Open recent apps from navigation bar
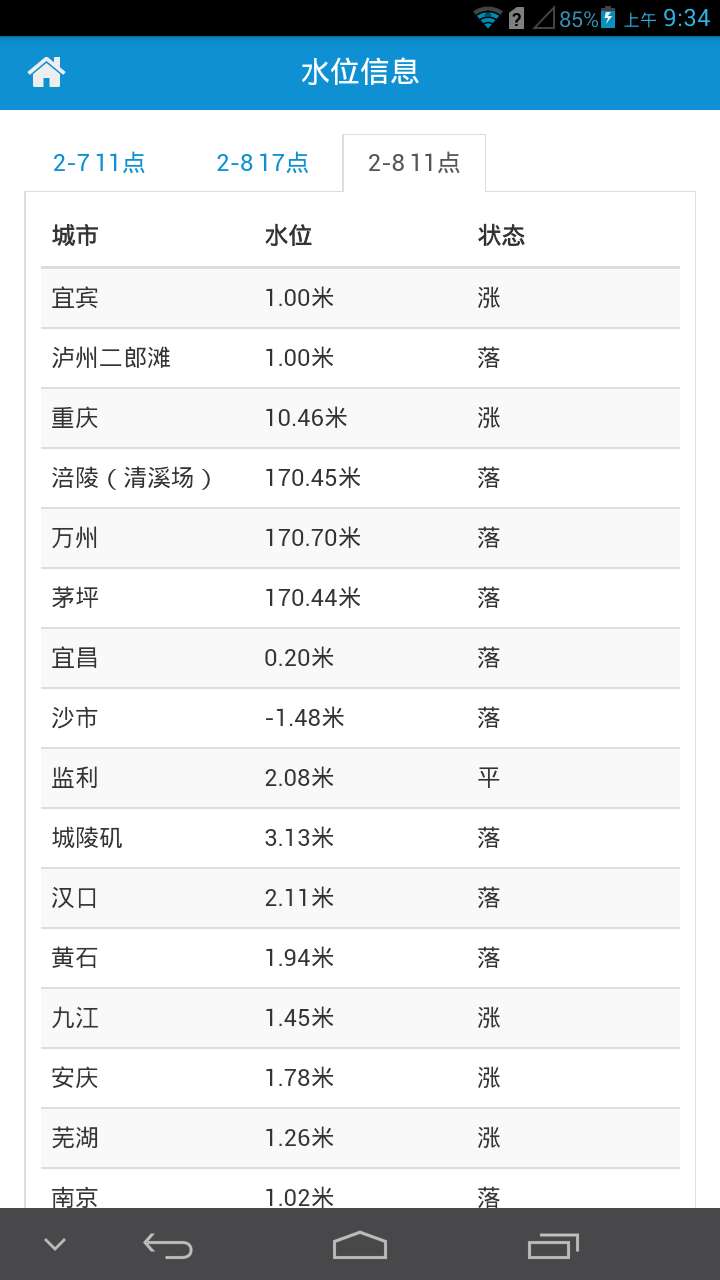The width and height of the screenshot is (720, 1280). [x=553, y=1245]
